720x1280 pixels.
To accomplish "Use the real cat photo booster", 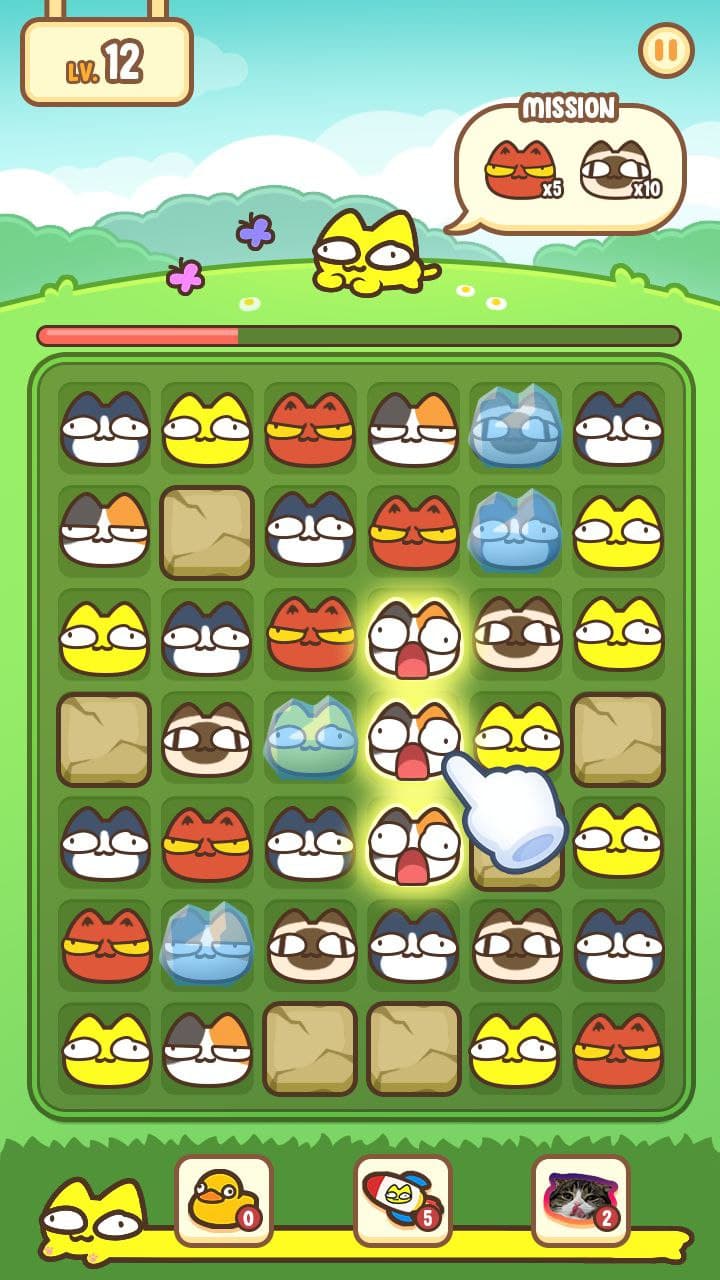I will click(x=580, y=1200).
